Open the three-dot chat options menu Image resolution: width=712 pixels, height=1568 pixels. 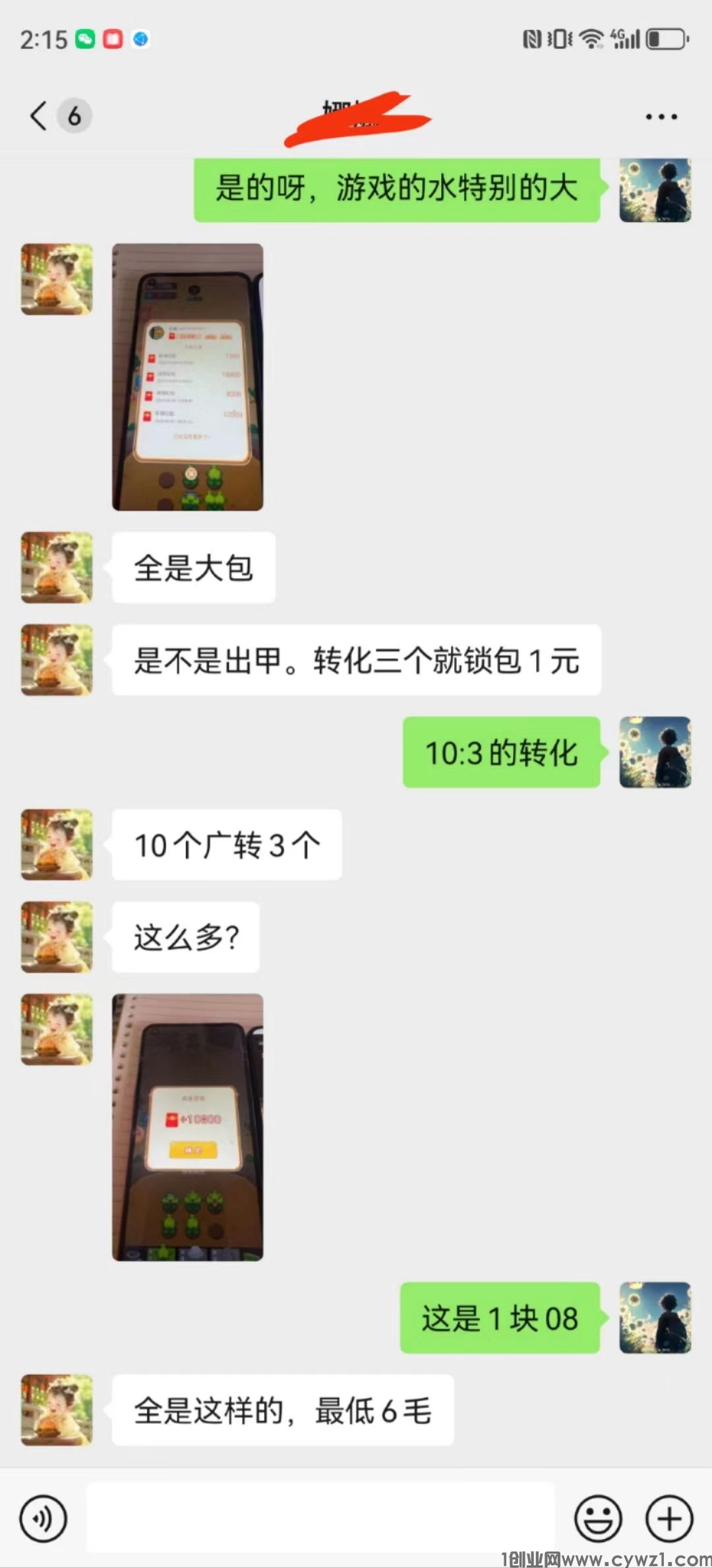tap(661, 117)
